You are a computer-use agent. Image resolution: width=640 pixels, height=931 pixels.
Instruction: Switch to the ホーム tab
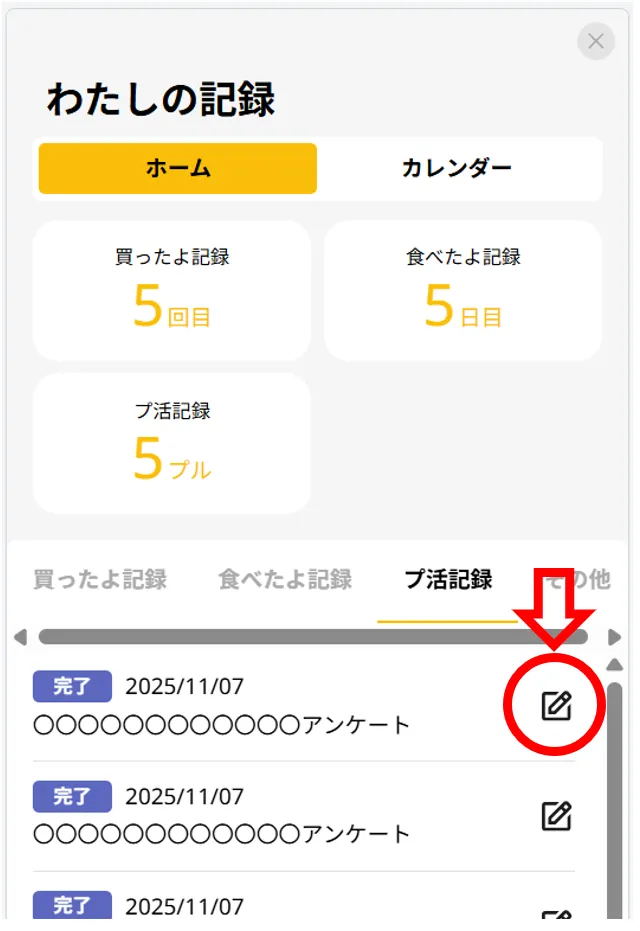click(178, 168)
